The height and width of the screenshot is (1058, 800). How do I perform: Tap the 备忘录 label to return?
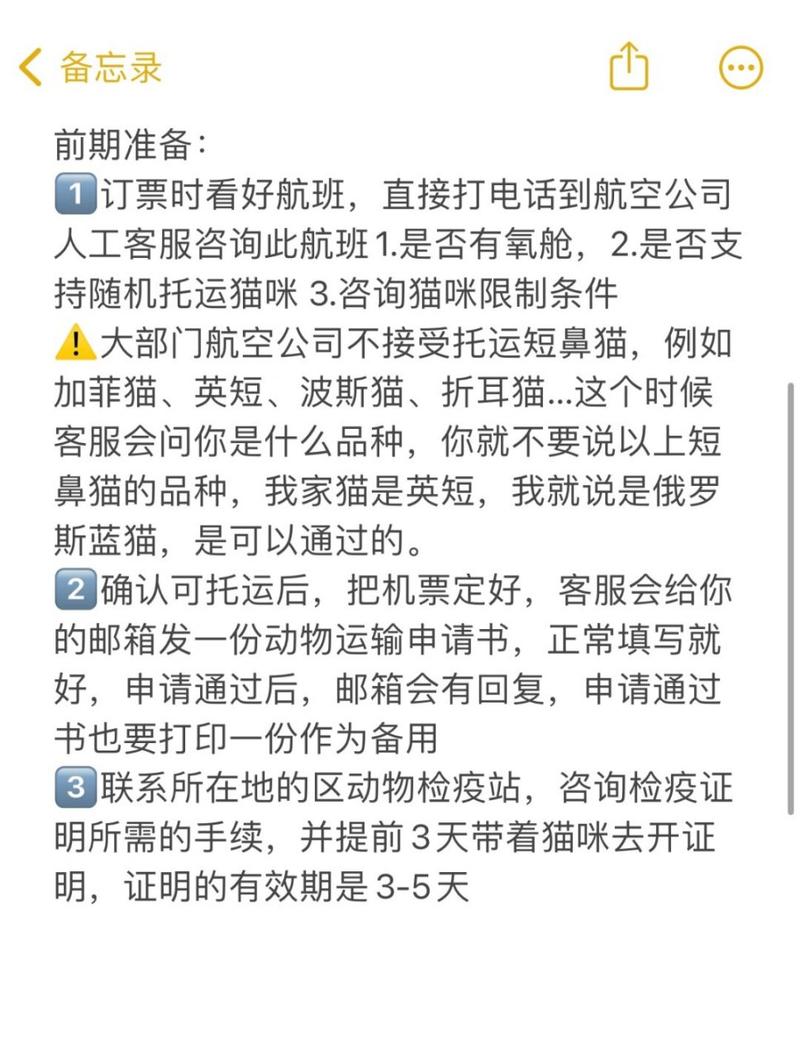pos(100,67)
